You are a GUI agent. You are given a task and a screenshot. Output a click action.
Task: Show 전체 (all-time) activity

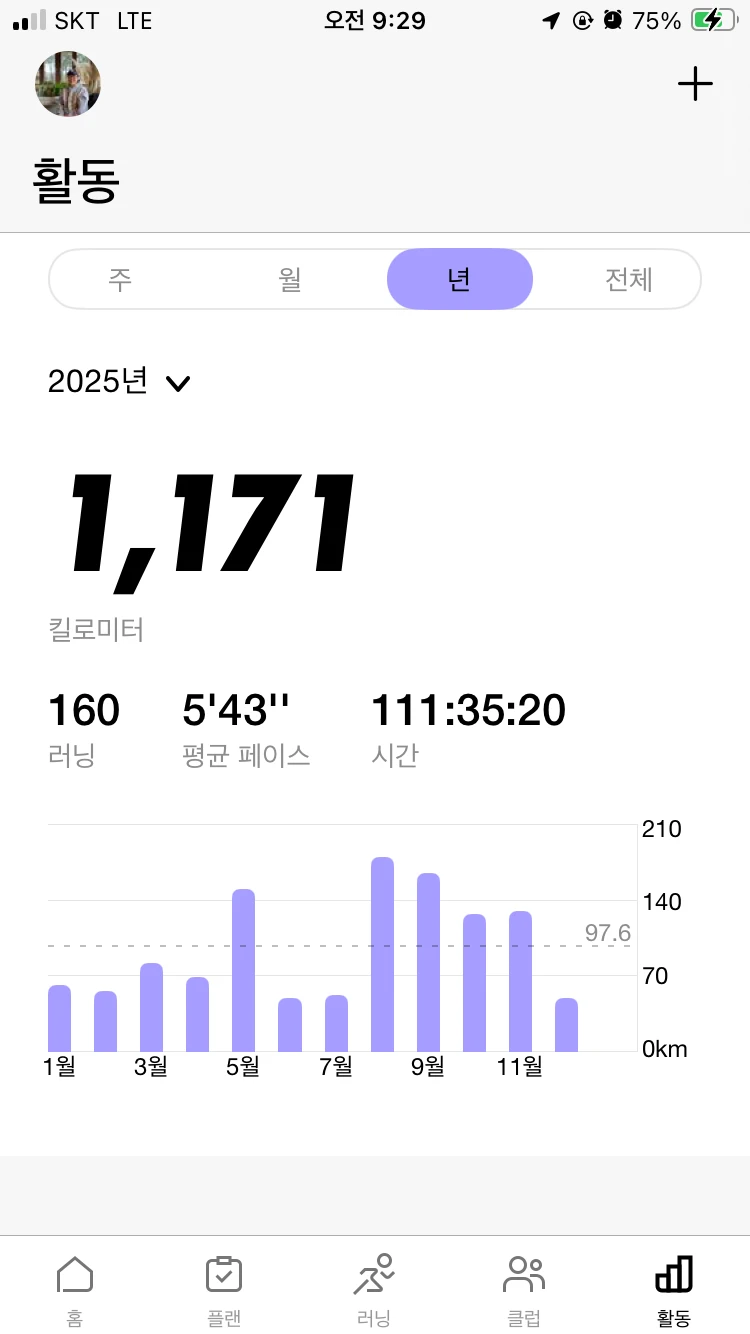point(629,279)
